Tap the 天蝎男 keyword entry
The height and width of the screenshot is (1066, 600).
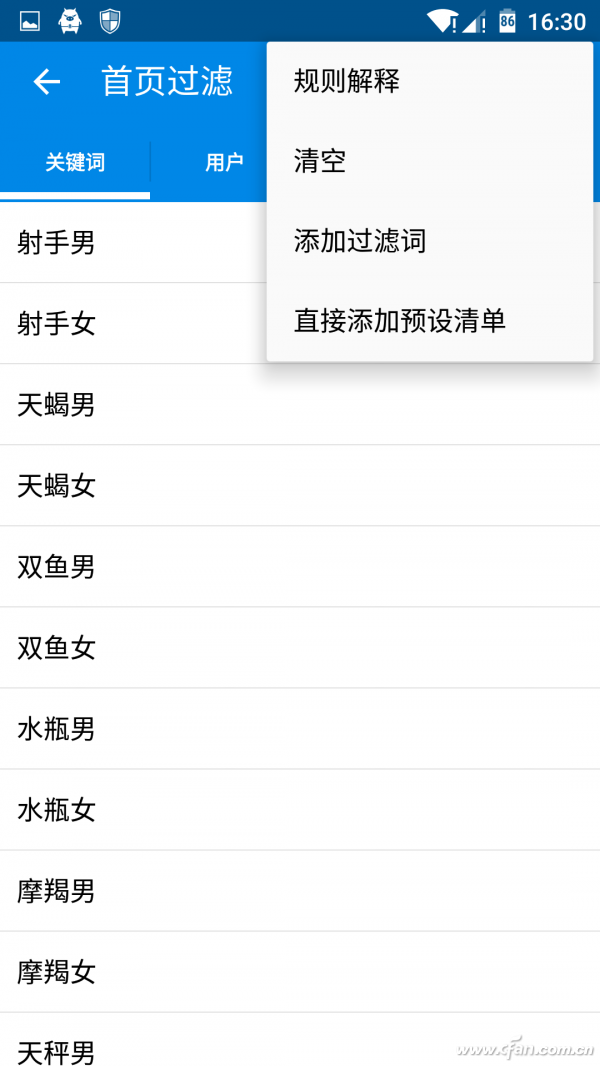pos(300,405)
